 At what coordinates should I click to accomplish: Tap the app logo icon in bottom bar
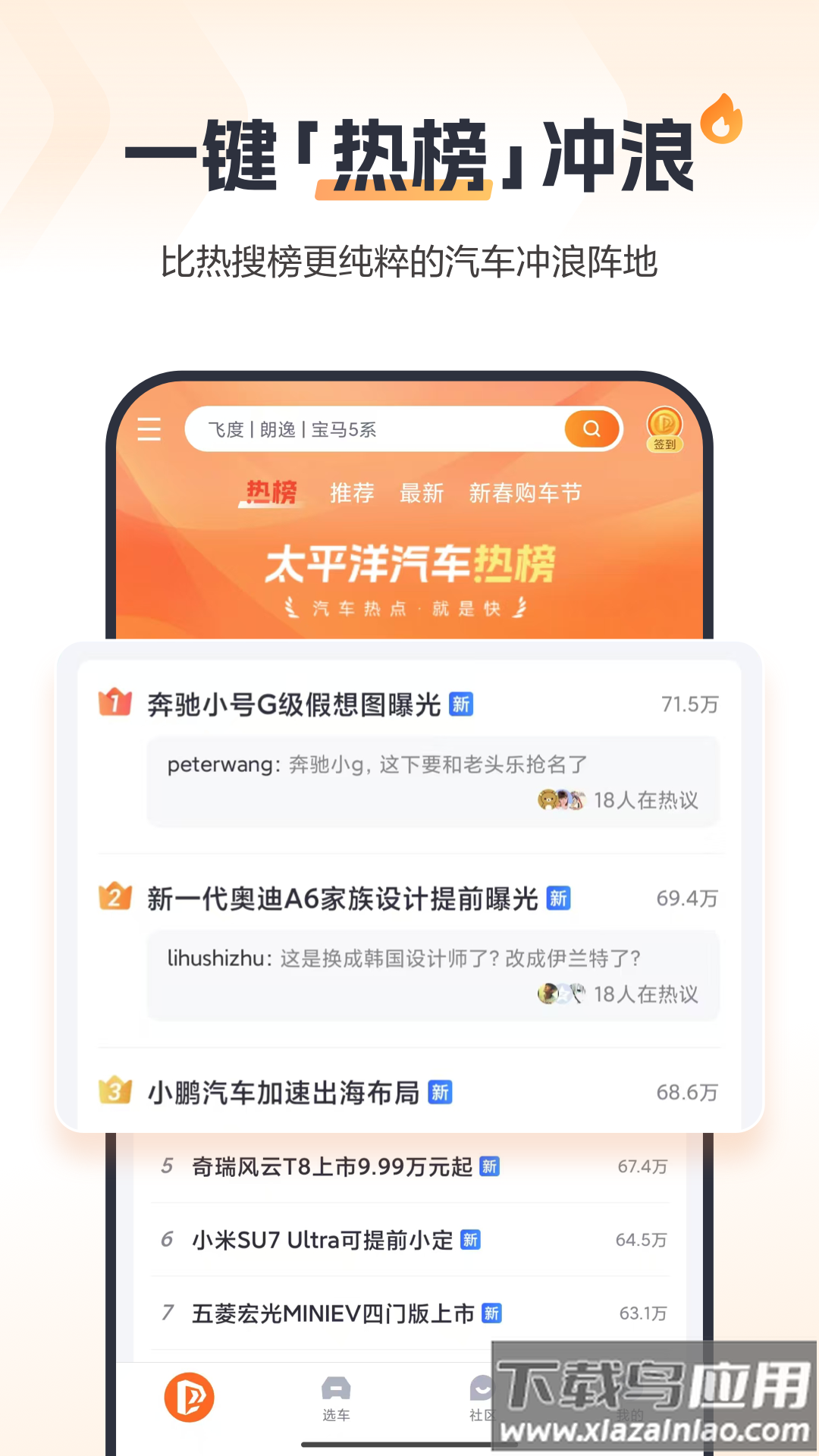point(187,1399)
